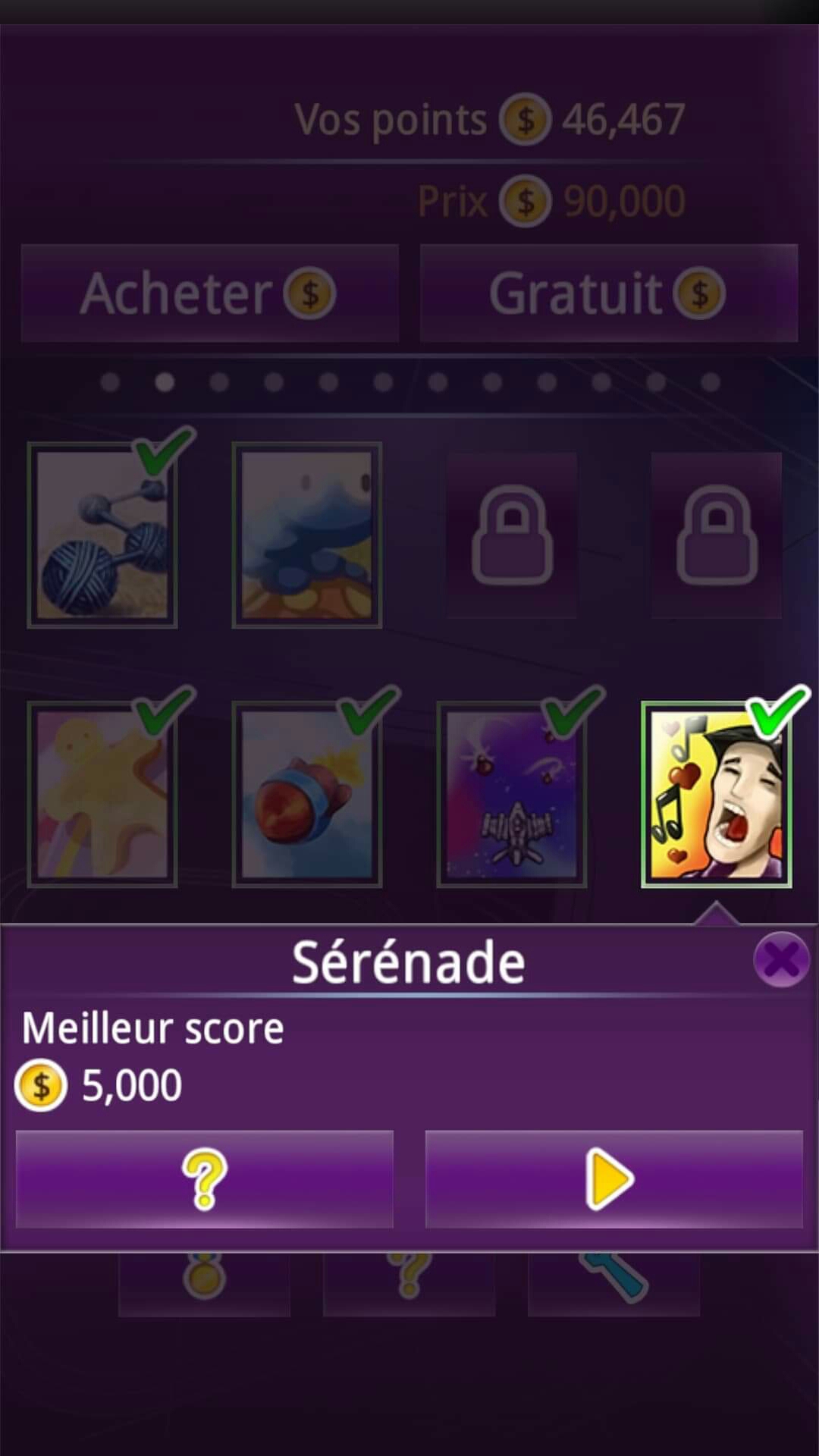Start playing the Sérénade mini-game
The image size is (819, 1456).
pyautogui.click(x=613, y=1179)
